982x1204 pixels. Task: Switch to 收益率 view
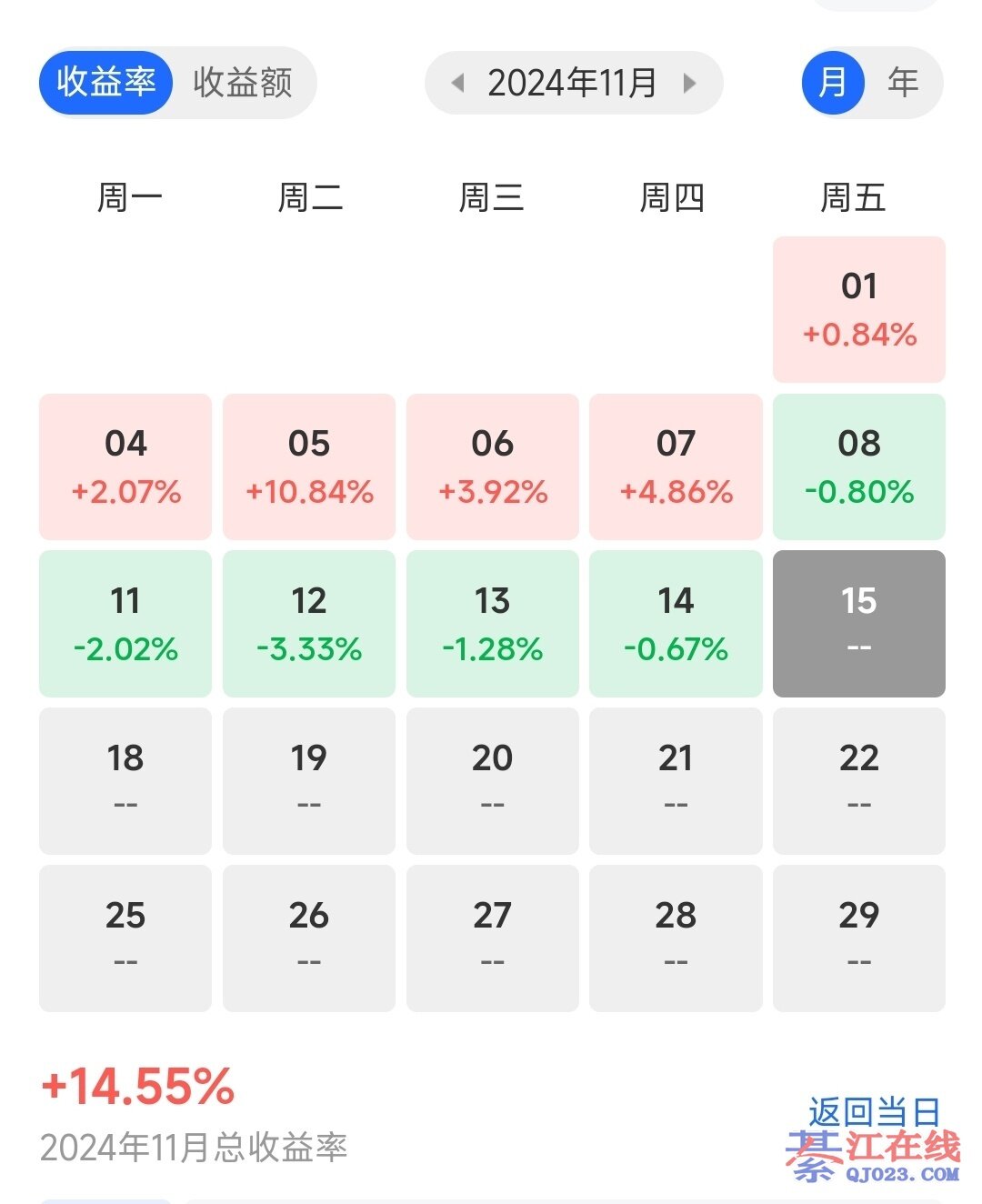point(105,83)
